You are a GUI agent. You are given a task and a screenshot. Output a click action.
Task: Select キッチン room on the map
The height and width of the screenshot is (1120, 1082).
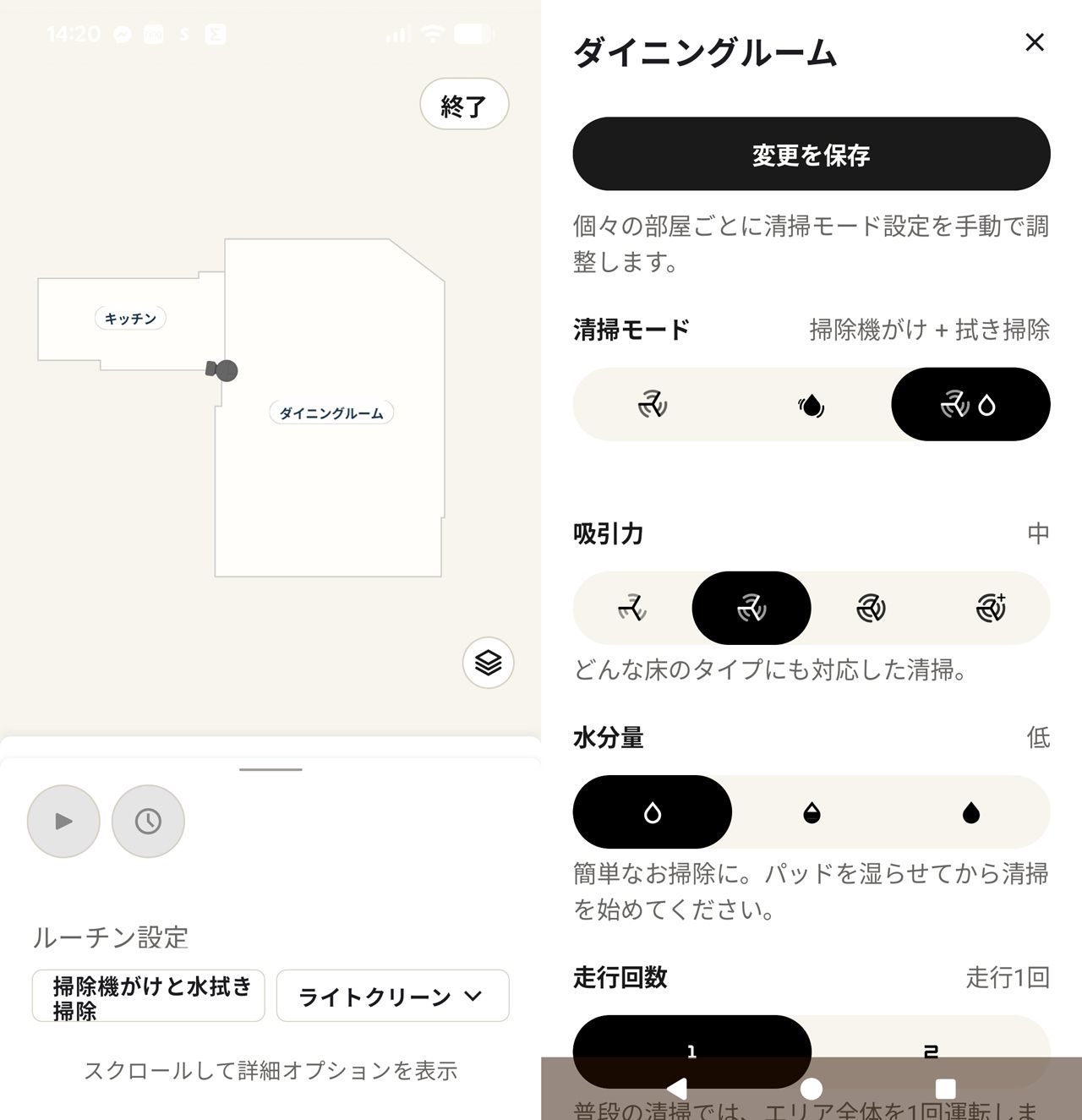130,319
